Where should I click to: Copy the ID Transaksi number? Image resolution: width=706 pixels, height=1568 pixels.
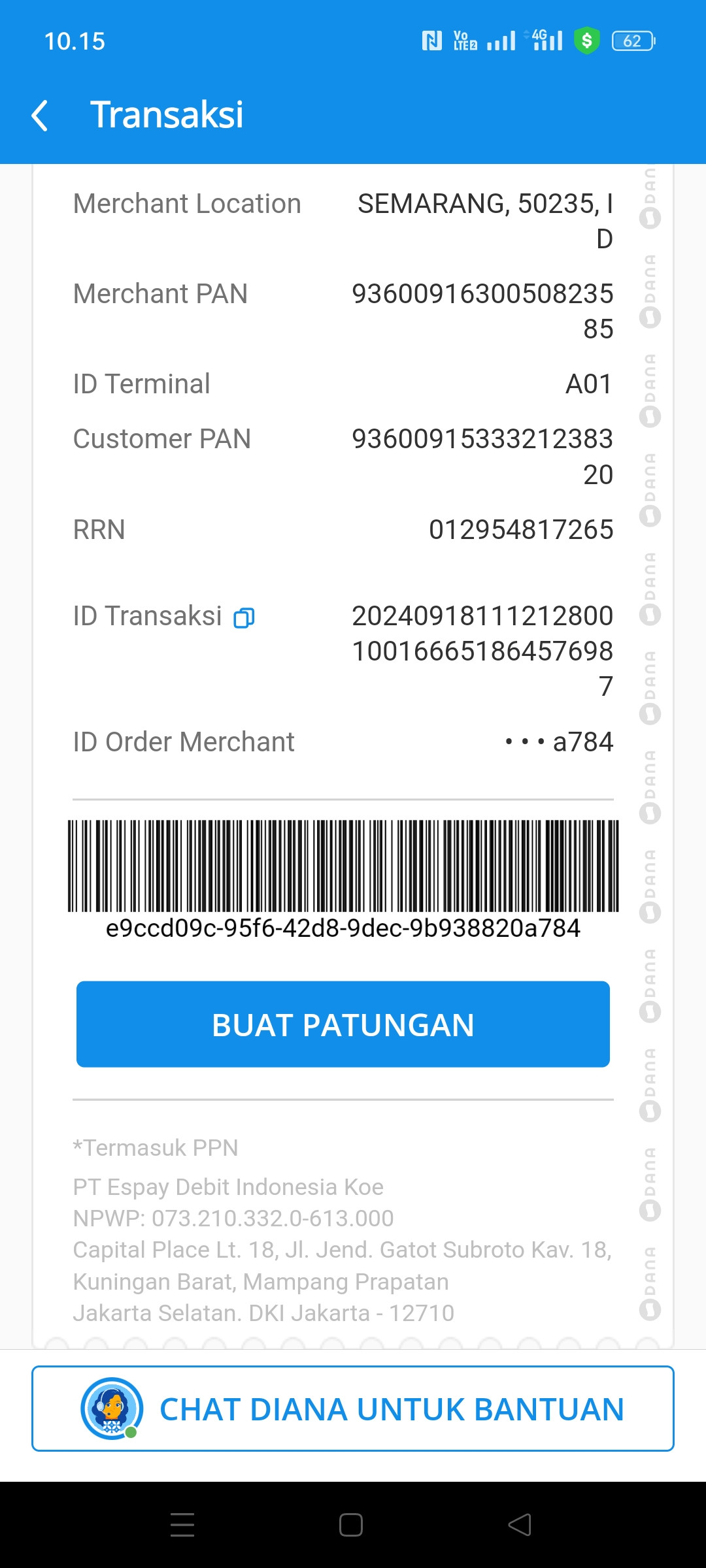coord(244,617)
